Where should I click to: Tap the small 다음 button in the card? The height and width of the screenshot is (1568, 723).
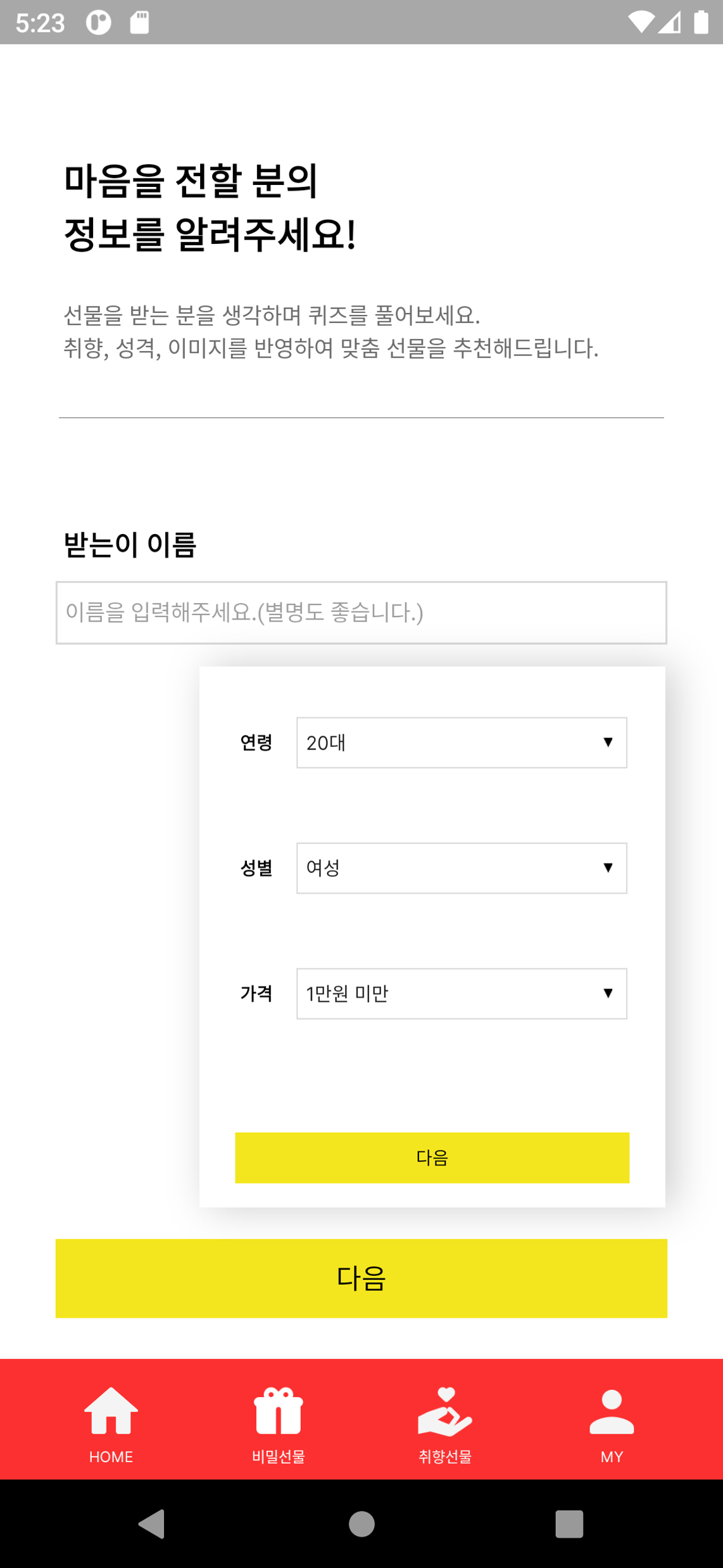[x=432, y=1157]
